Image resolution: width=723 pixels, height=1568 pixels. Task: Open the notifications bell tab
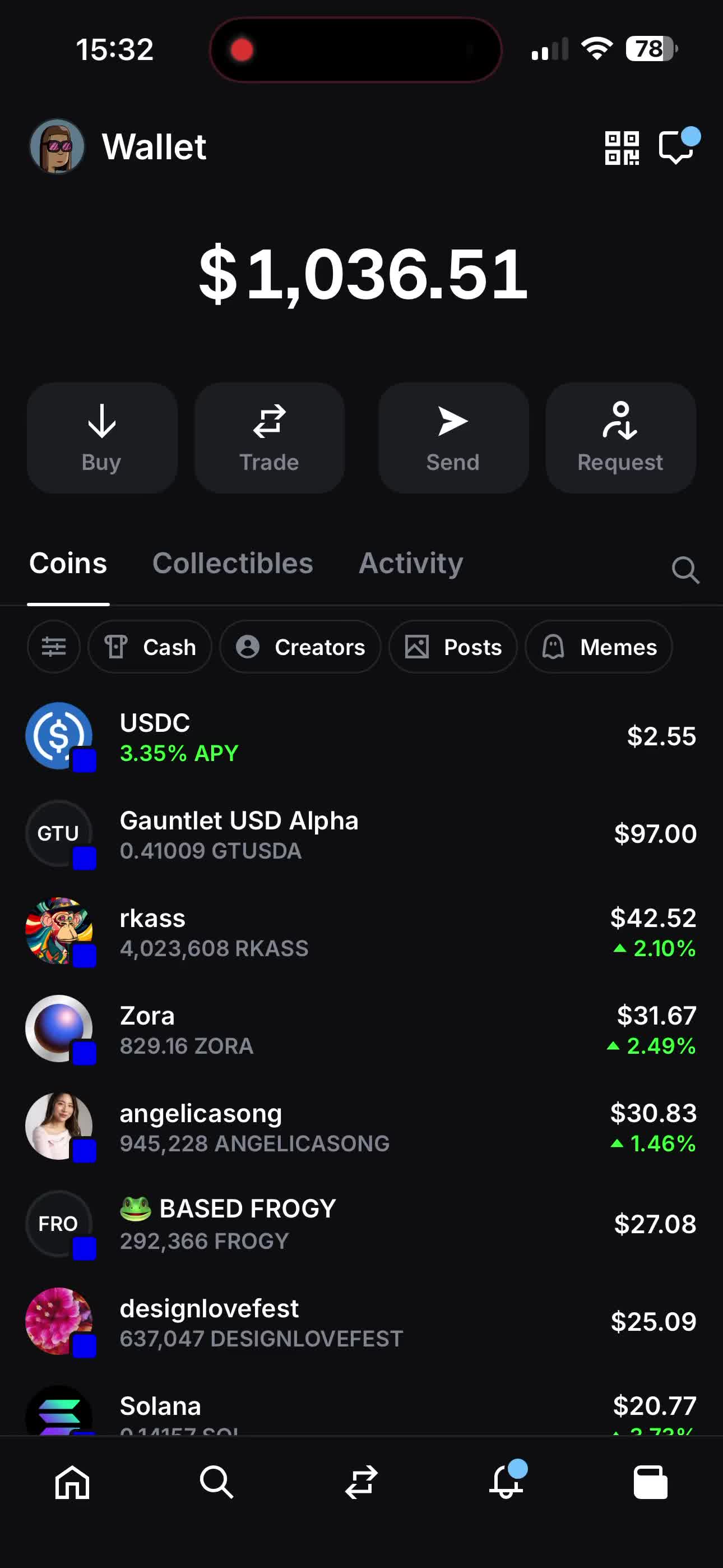[x=506, y=1482]
